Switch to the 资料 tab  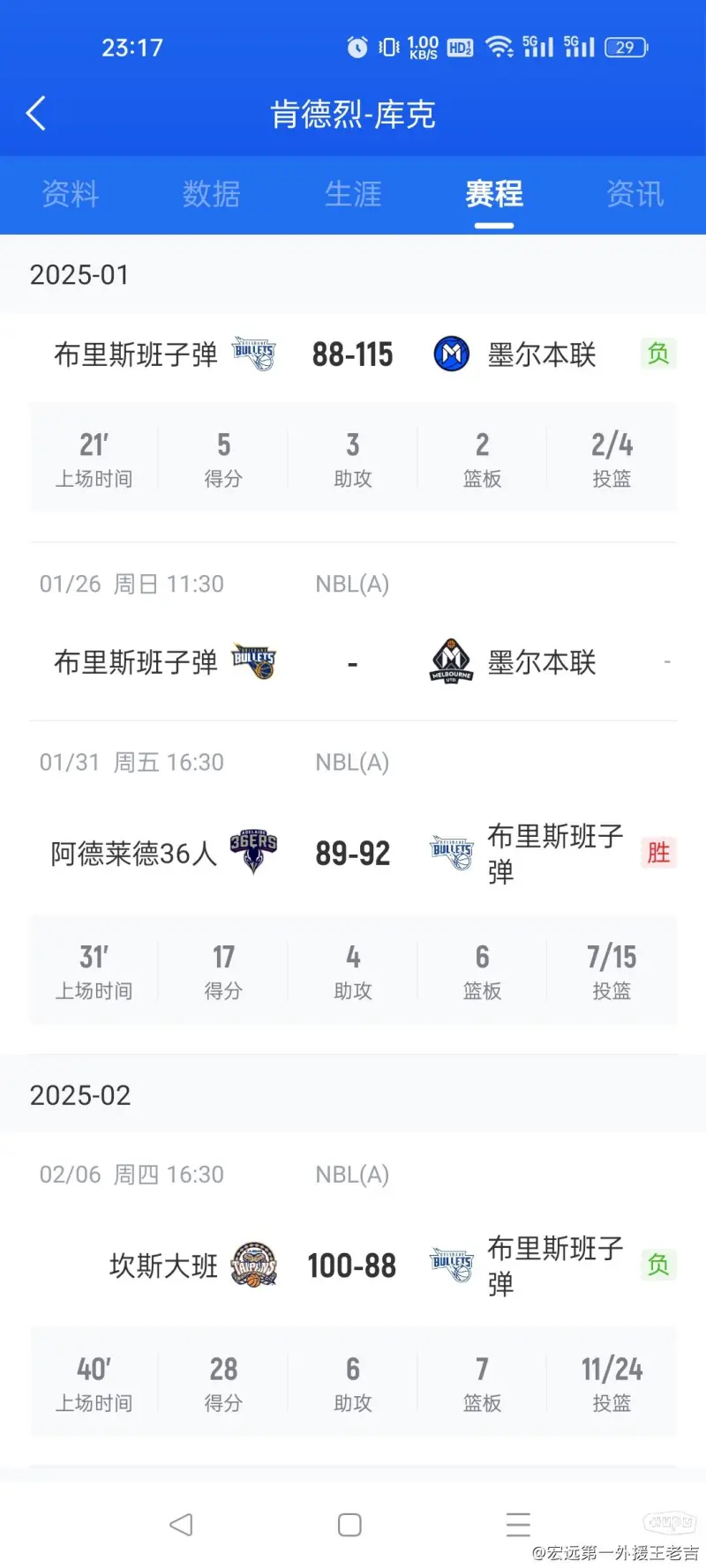71,194
